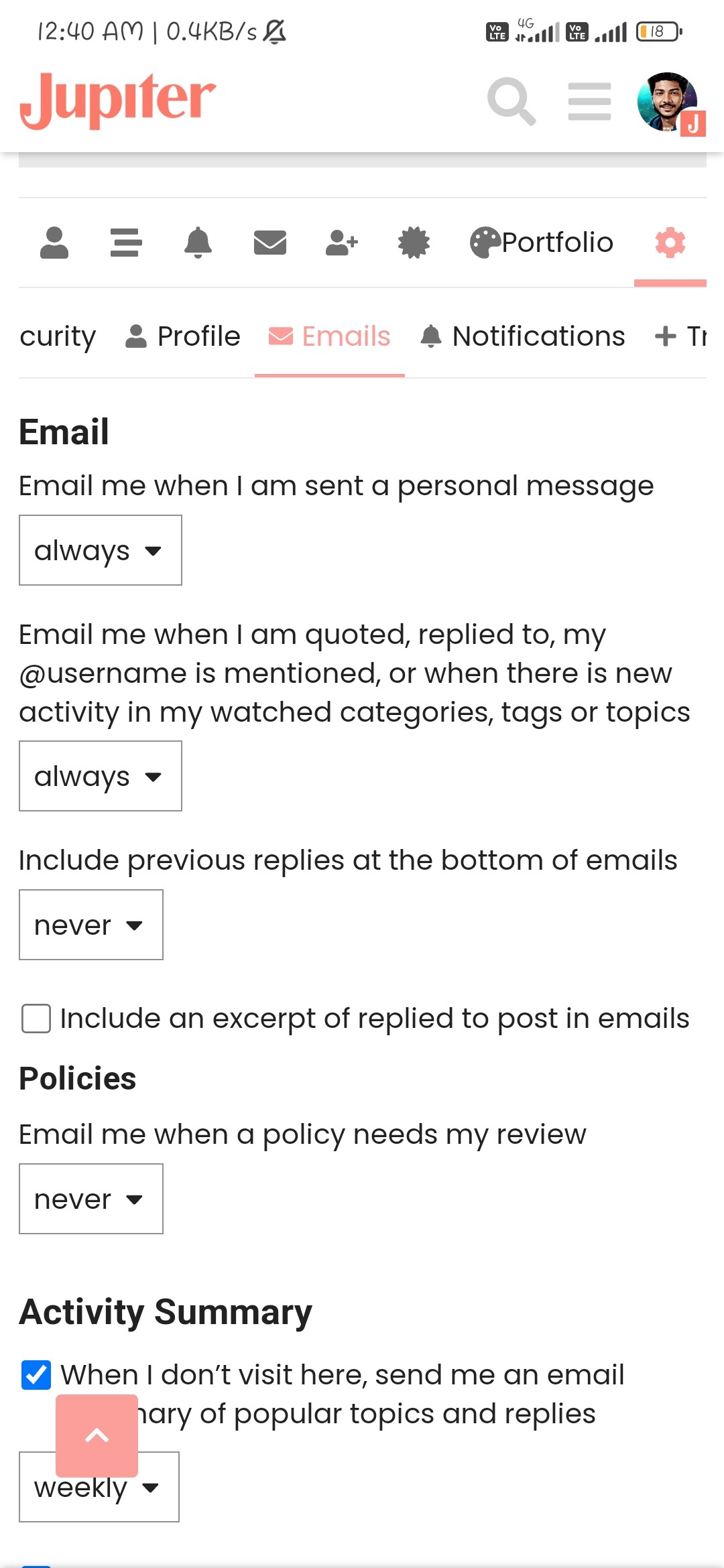Viewport: 724px width, 1568px height.
Task: Switch to Notifications preferences section
Action: (523, 336)
